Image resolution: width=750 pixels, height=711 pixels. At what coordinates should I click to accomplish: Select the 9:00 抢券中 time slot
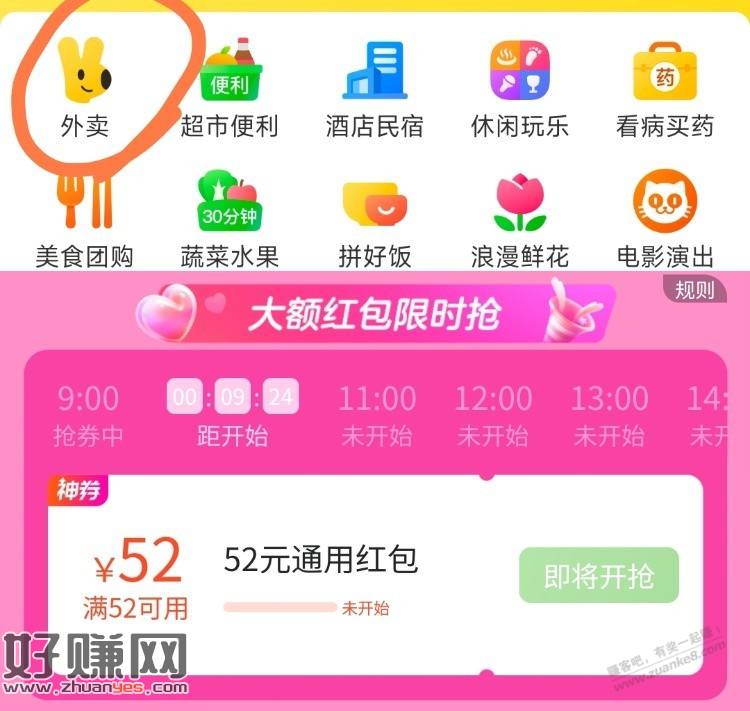click(88, 415)
